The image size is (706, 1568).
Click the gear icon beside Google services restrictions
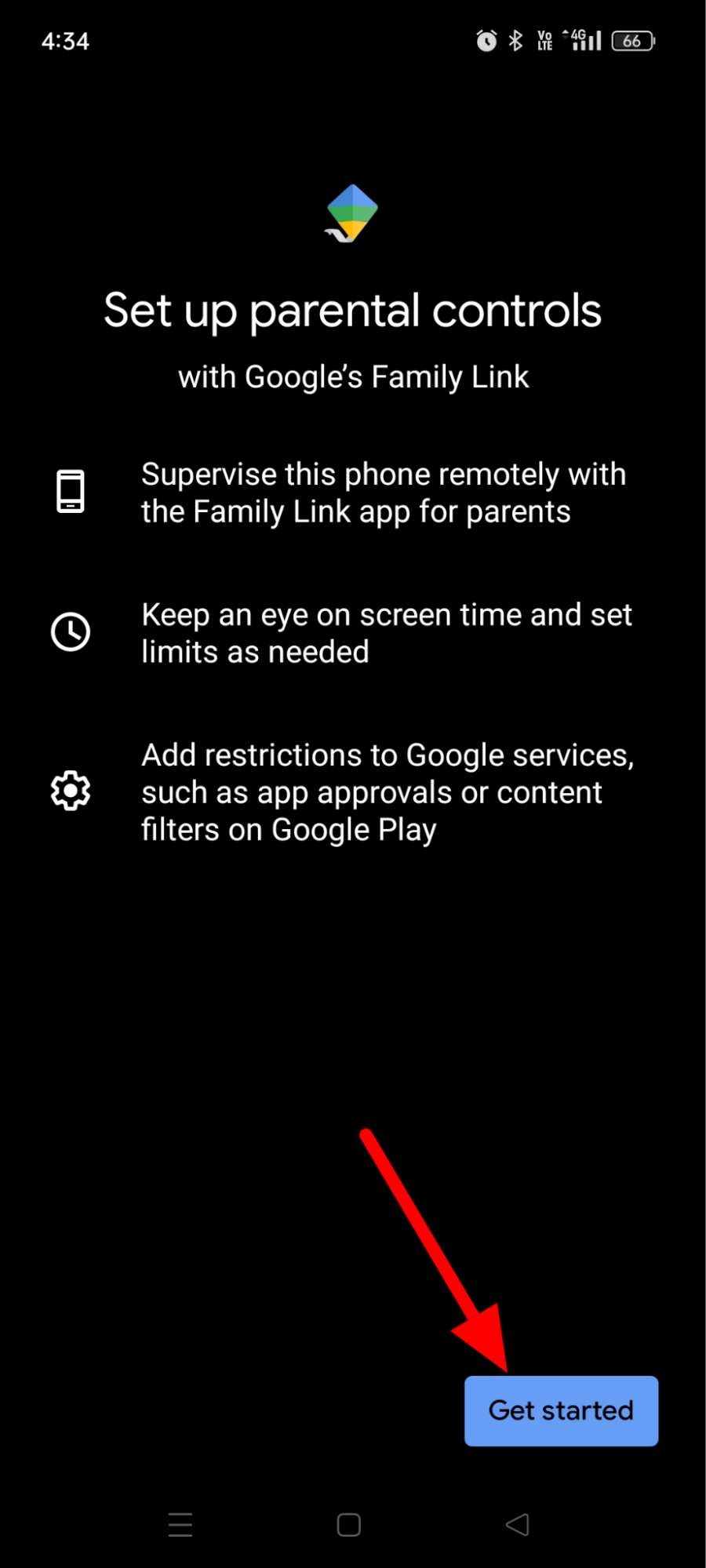click(70, 791)
